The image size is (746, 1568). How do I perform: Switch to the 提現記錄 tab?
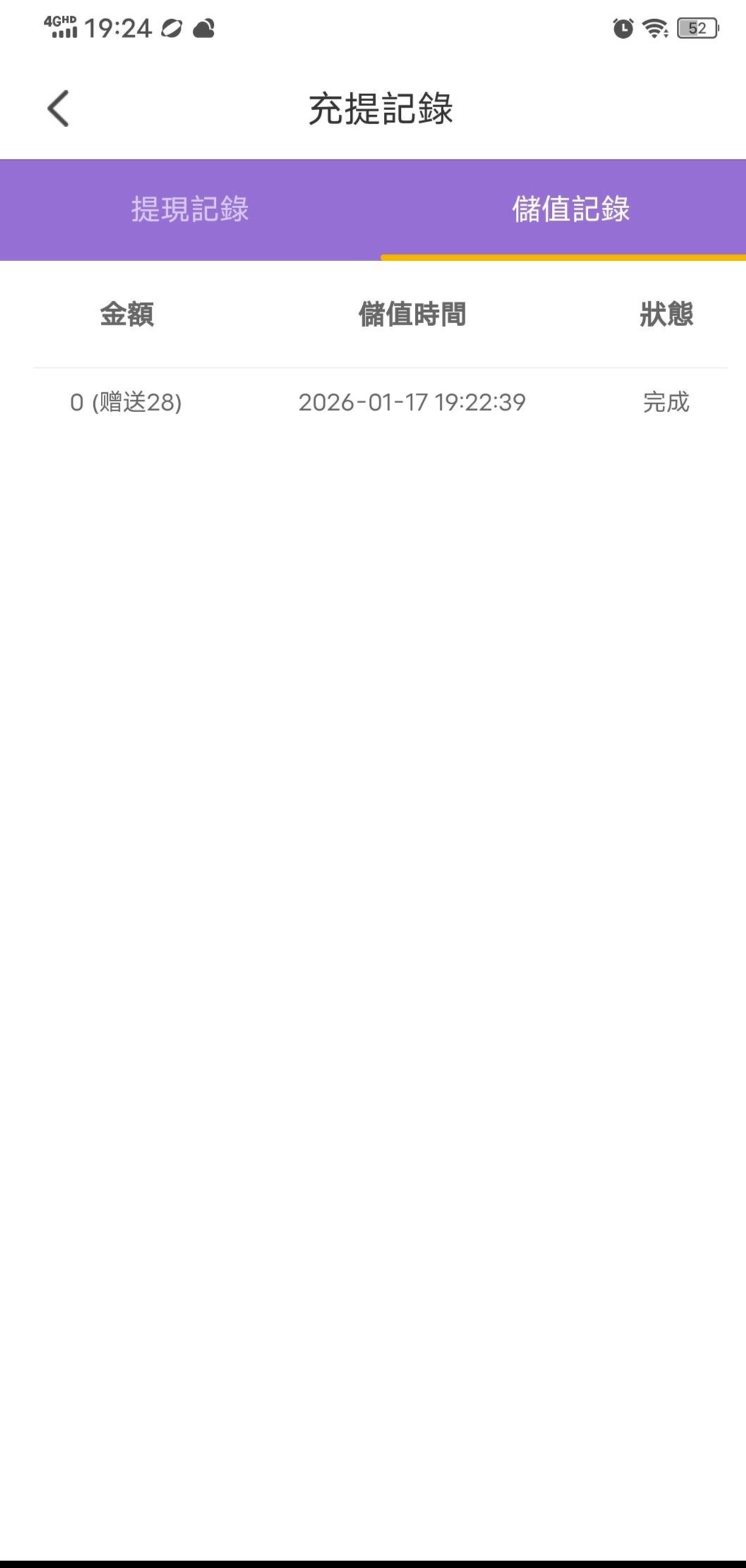(x=190, y=209)
